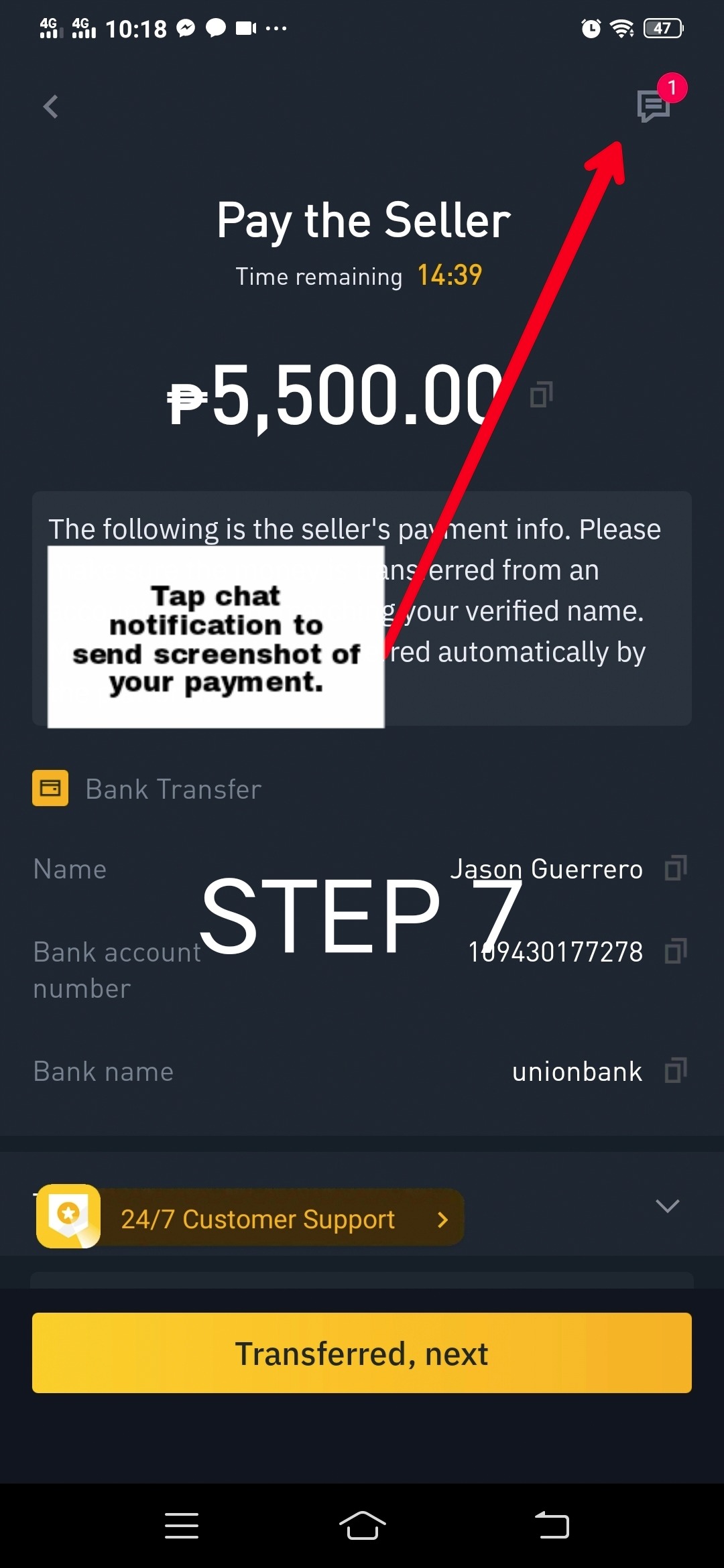The height and width of the screenshot is (1568, 724).
Task: Copy the ₱5,500.00 payment amount
Action: (541, 395)
